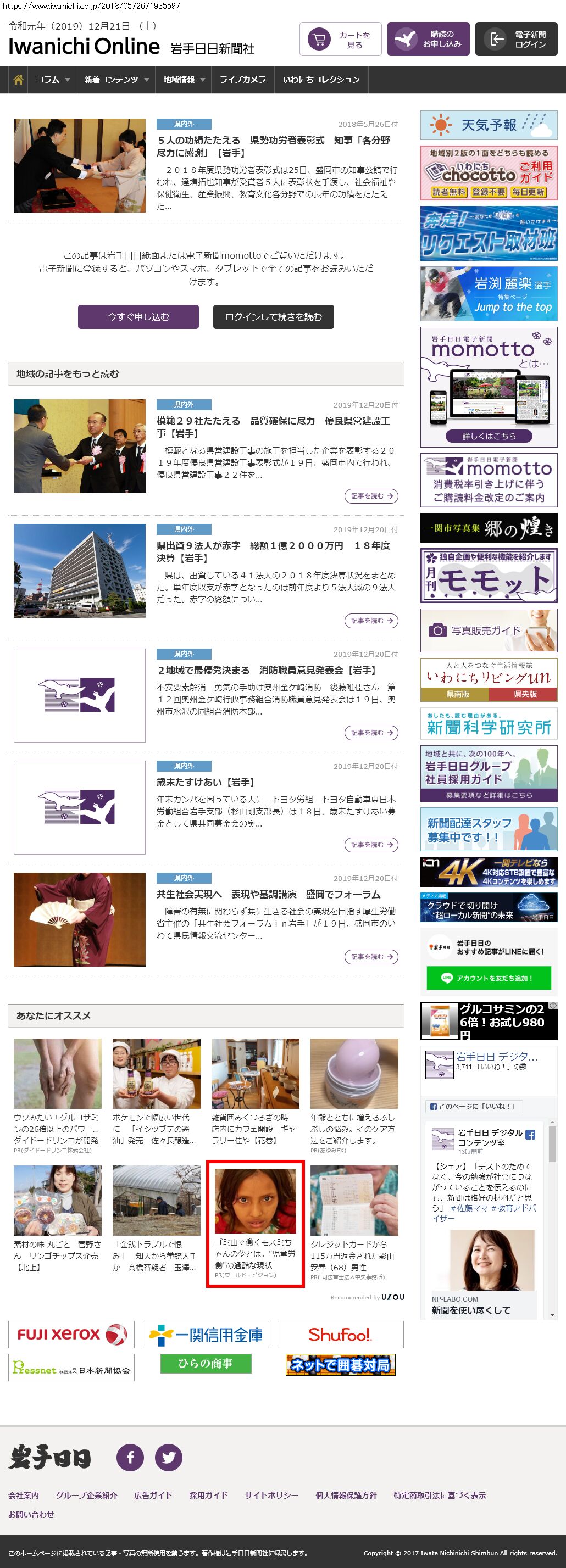Open the home icon in the navigation bar

(x=18, y=80)
